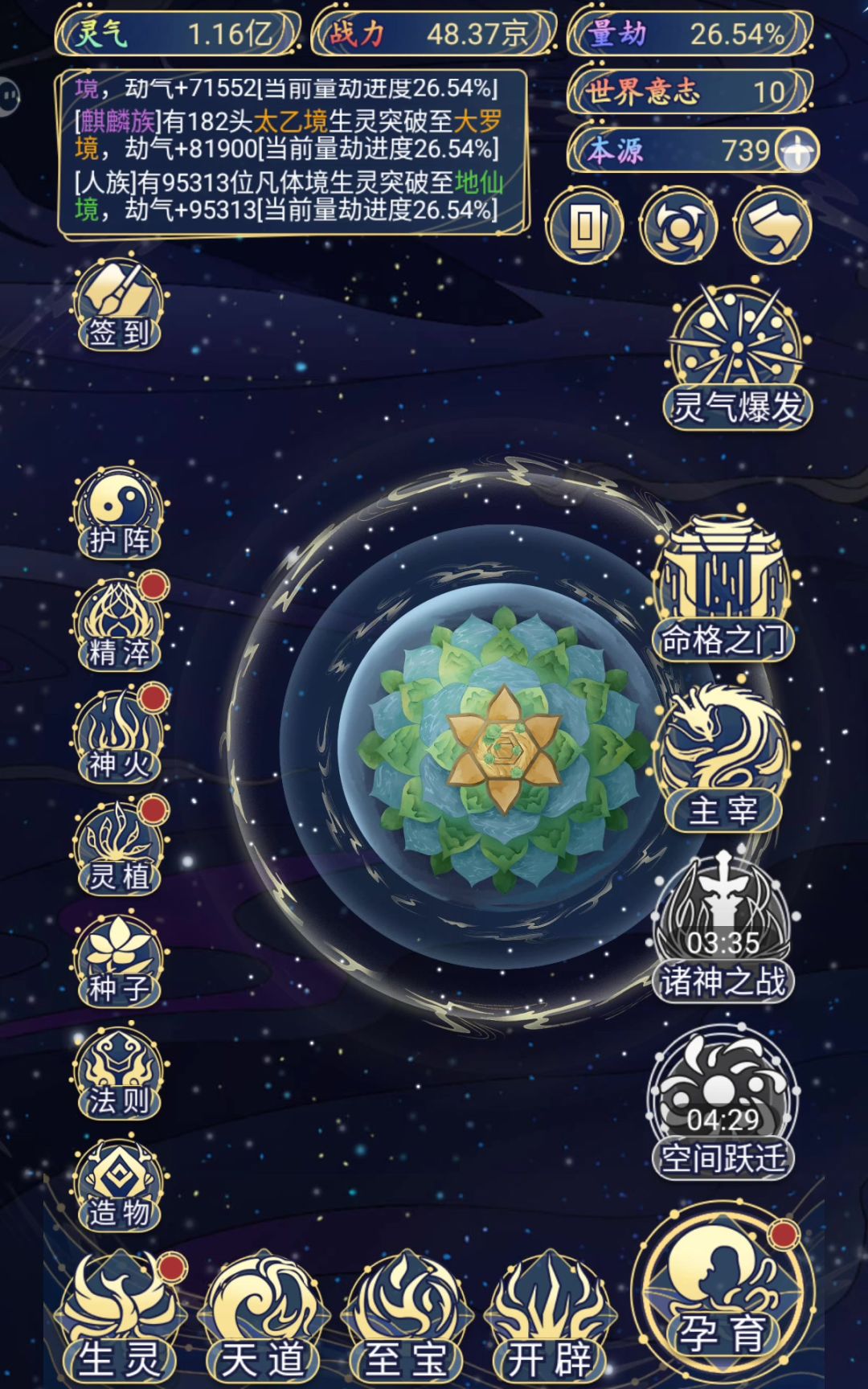Viewport: 868px width, 1389px height.
Task: Open the cards icon below 本源
Action: point(584,227)
